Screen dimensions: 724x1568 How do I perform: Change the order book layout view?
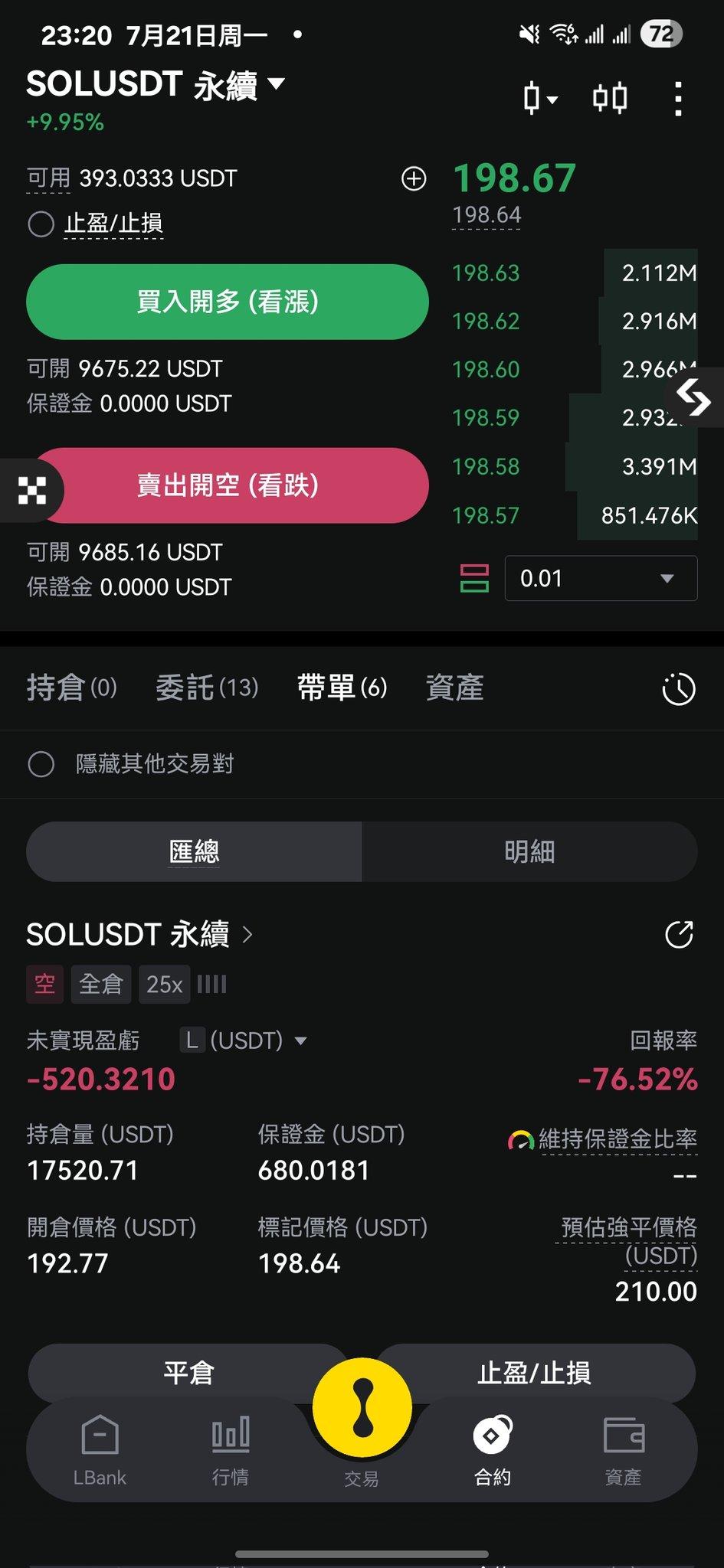pyautogui.click(x=474, y=578)
